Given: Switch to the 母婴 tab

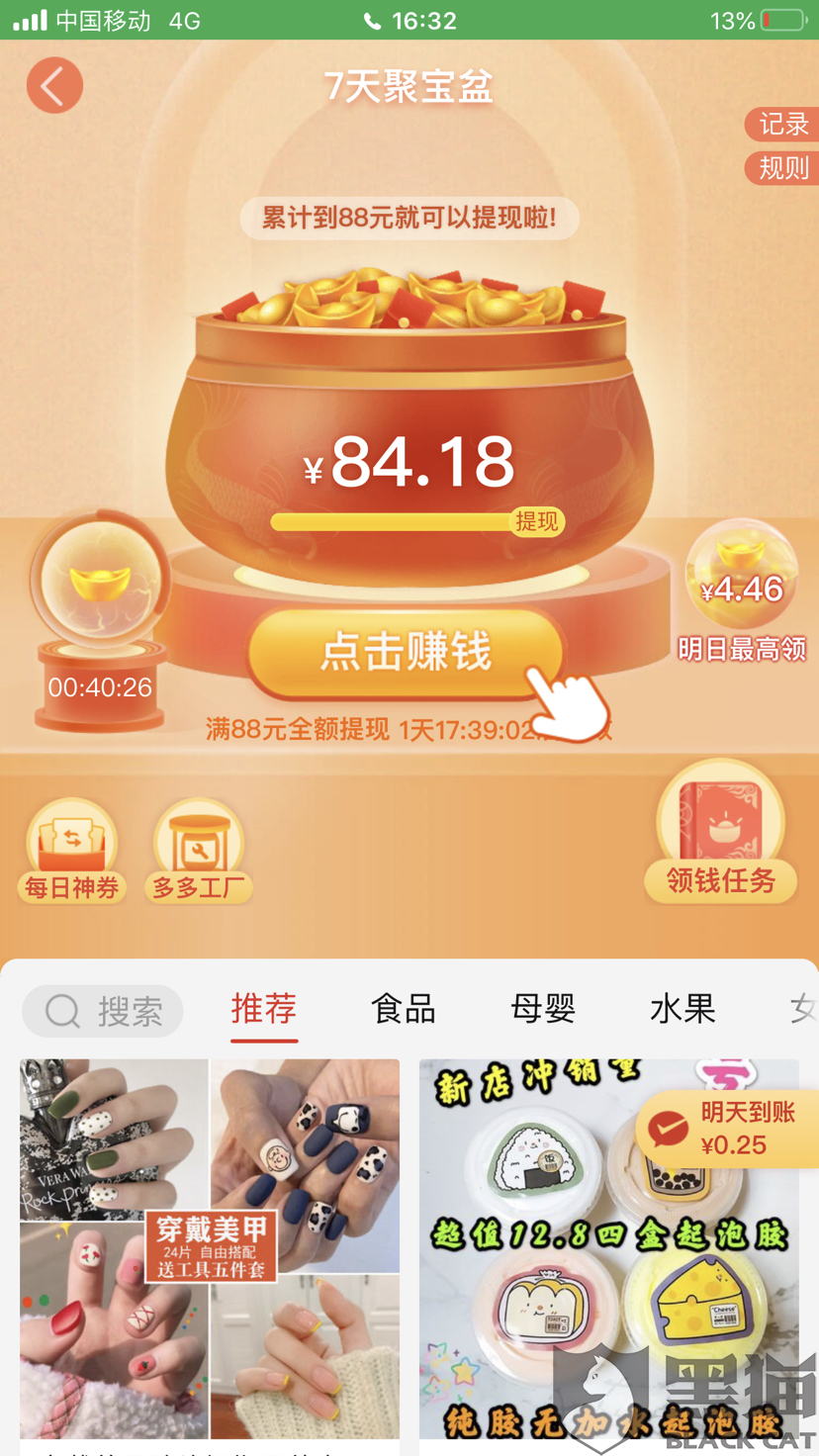Looking at the screenshot, I should tap(543, 1009).
